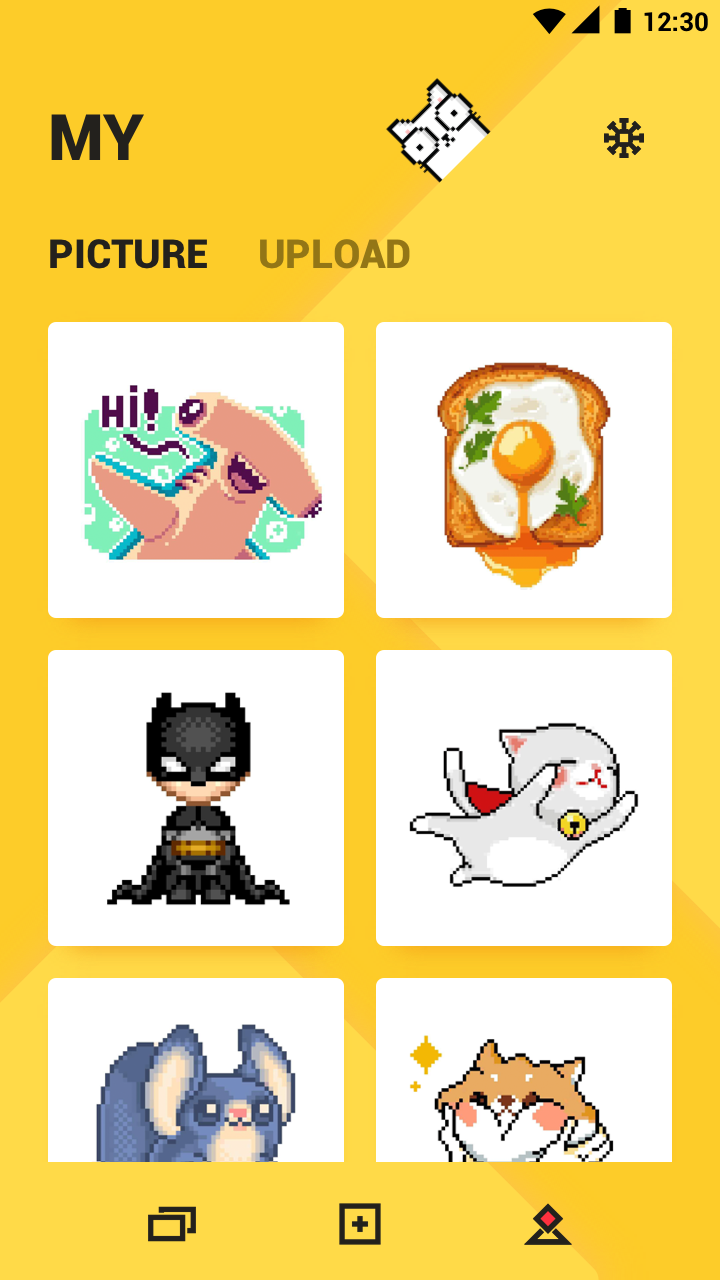Tap the create new picture button
720x1280 pixels.
pos(360,1224)
